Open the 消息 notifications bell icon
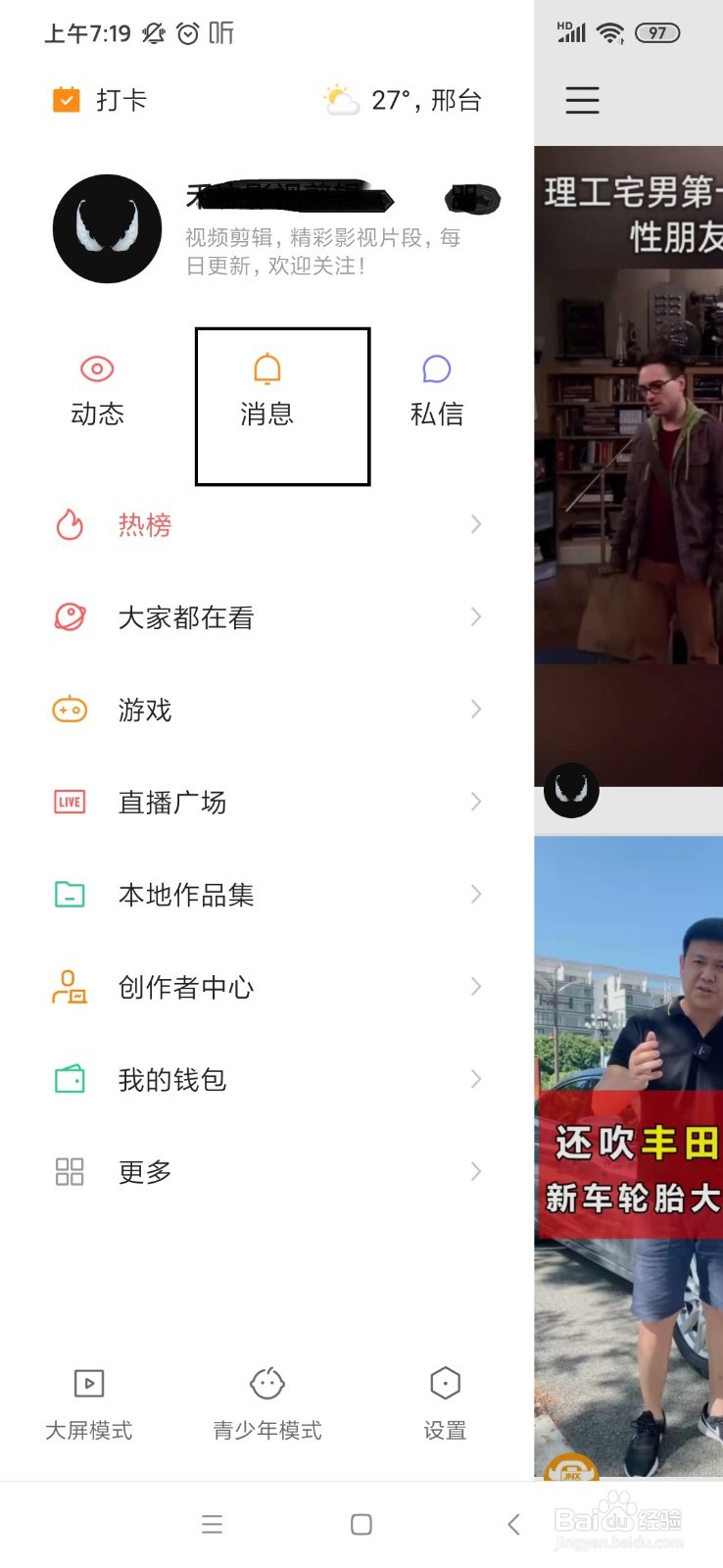 (266, 369)
